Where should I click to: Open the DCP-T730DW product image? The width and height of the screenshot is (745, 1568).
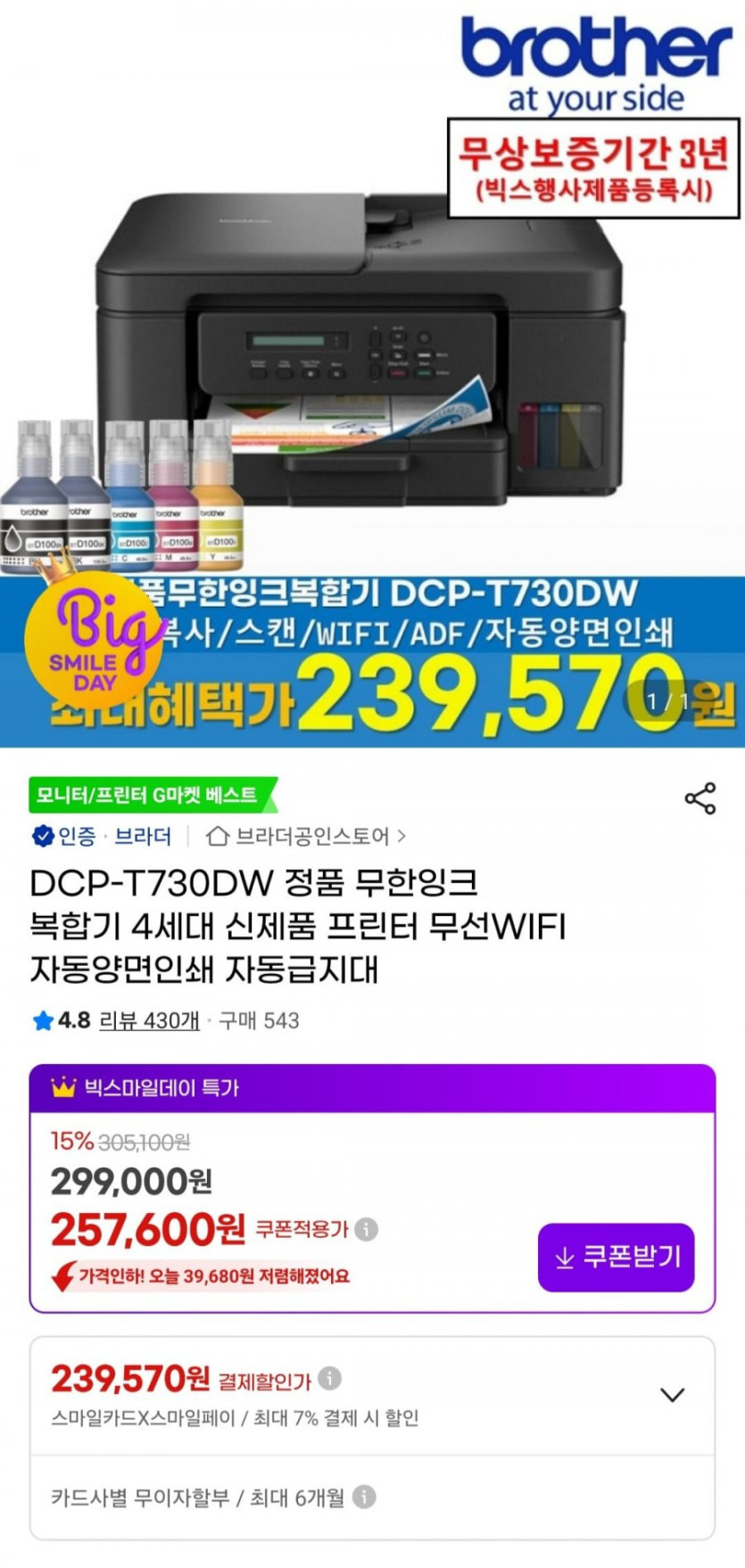tap(372, 374)
